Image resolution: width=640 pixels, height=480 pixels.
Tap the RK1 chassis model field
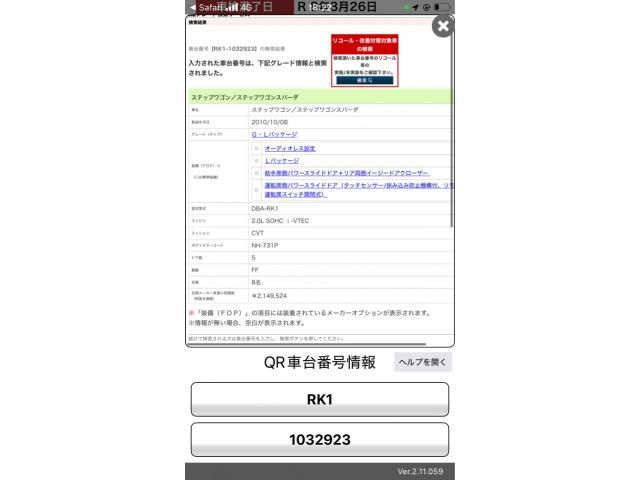319,399
